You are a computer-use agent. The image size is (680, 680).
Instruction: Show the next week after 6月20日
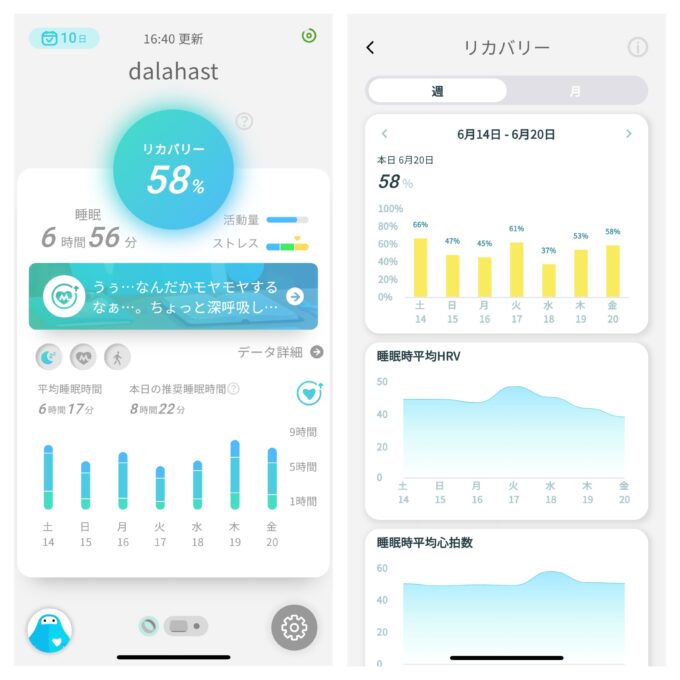click(628, 134)
